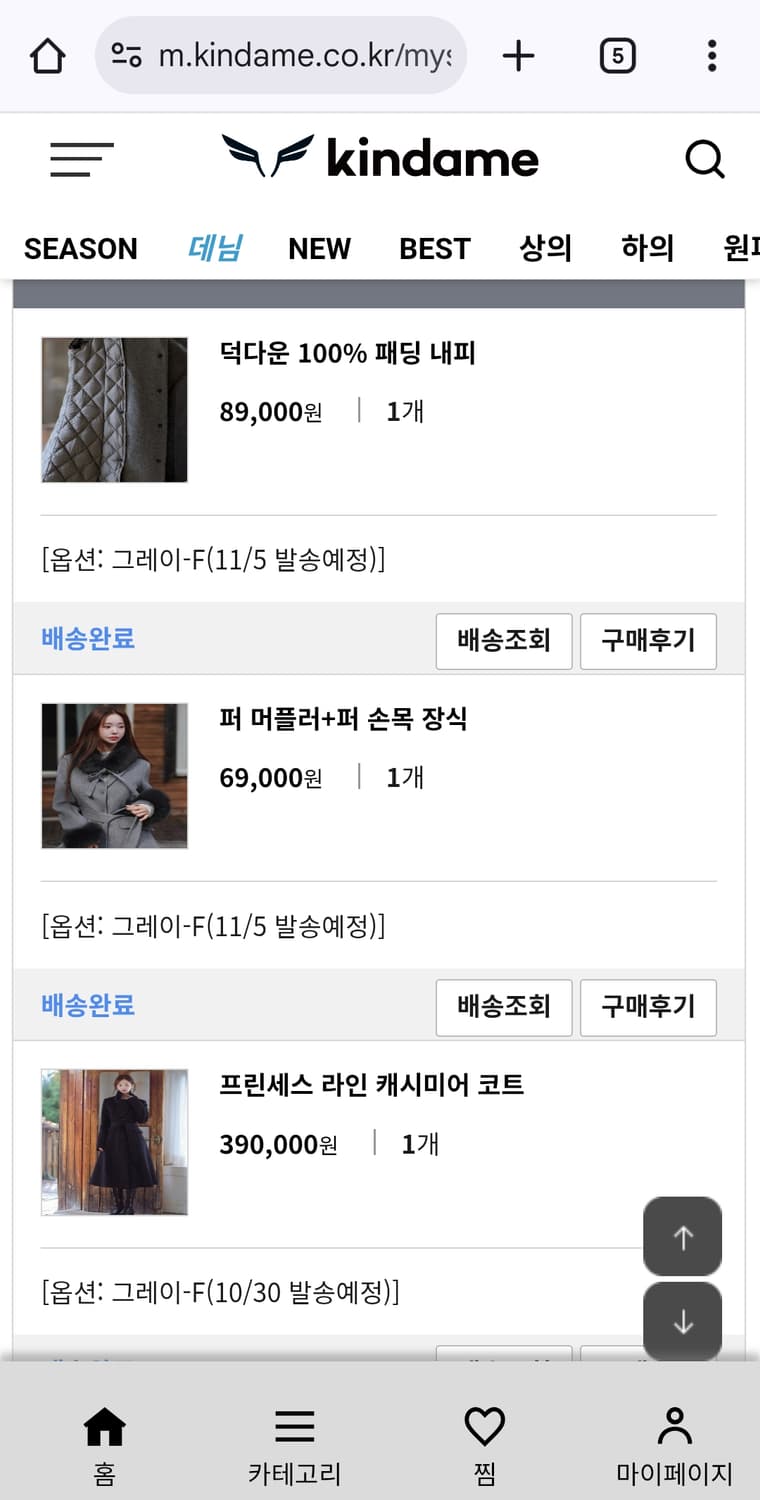Open the 찜 wishlist from bottom navigation
Screen dimensions: 760x1500
[x=485, y=1440]
